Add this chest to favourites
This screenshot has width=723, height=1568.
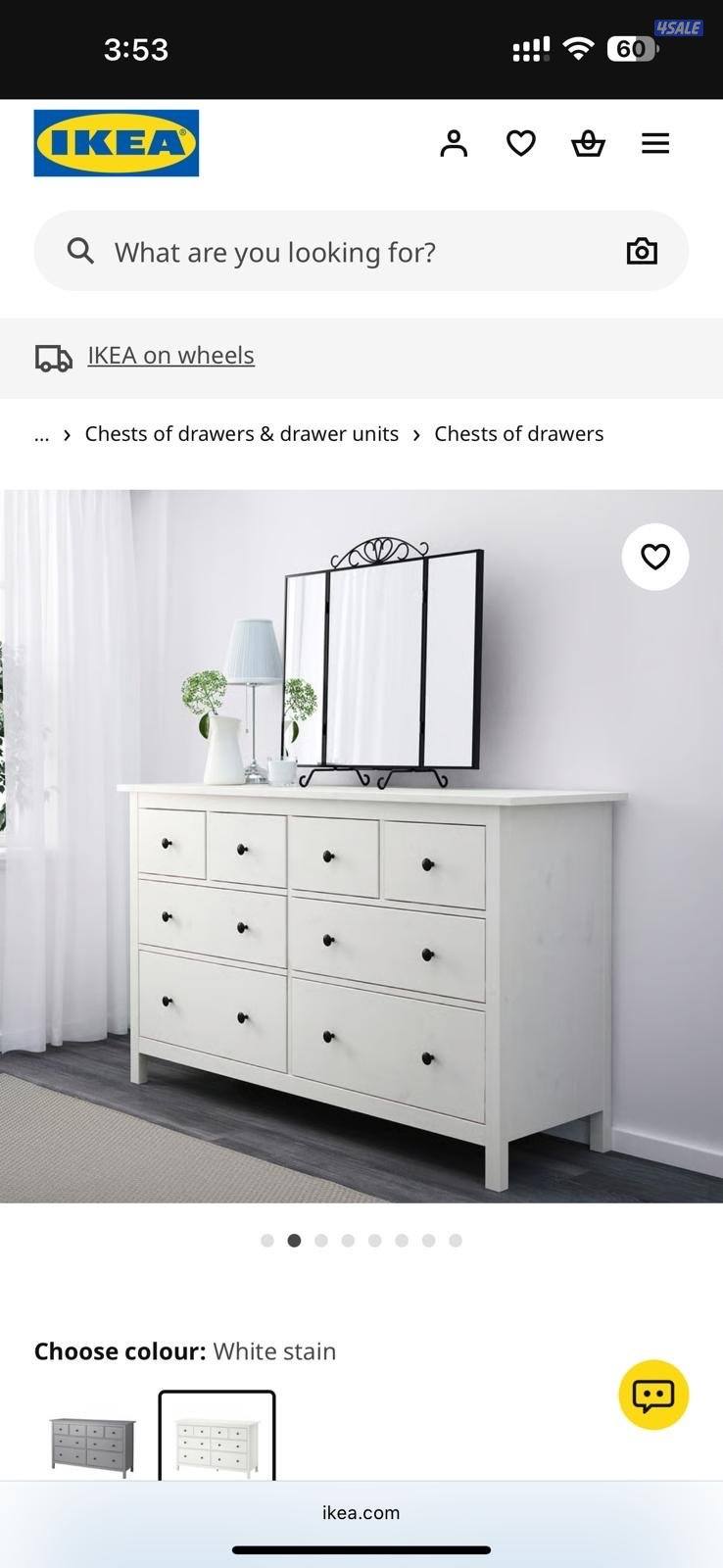coord(654,557)
